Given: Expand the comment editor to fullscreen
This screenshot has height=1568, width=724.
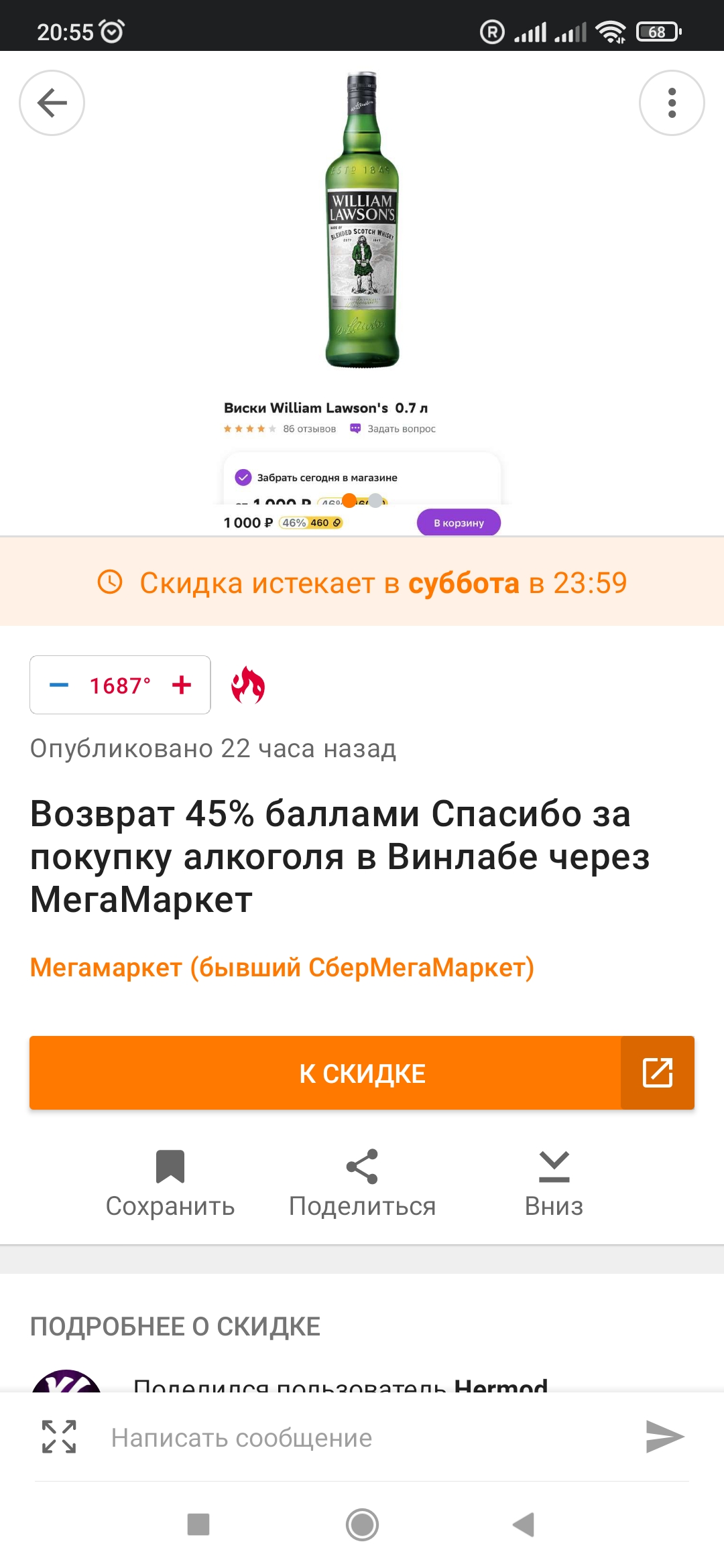Looking at the screenshot, I should coord(59,1437).
